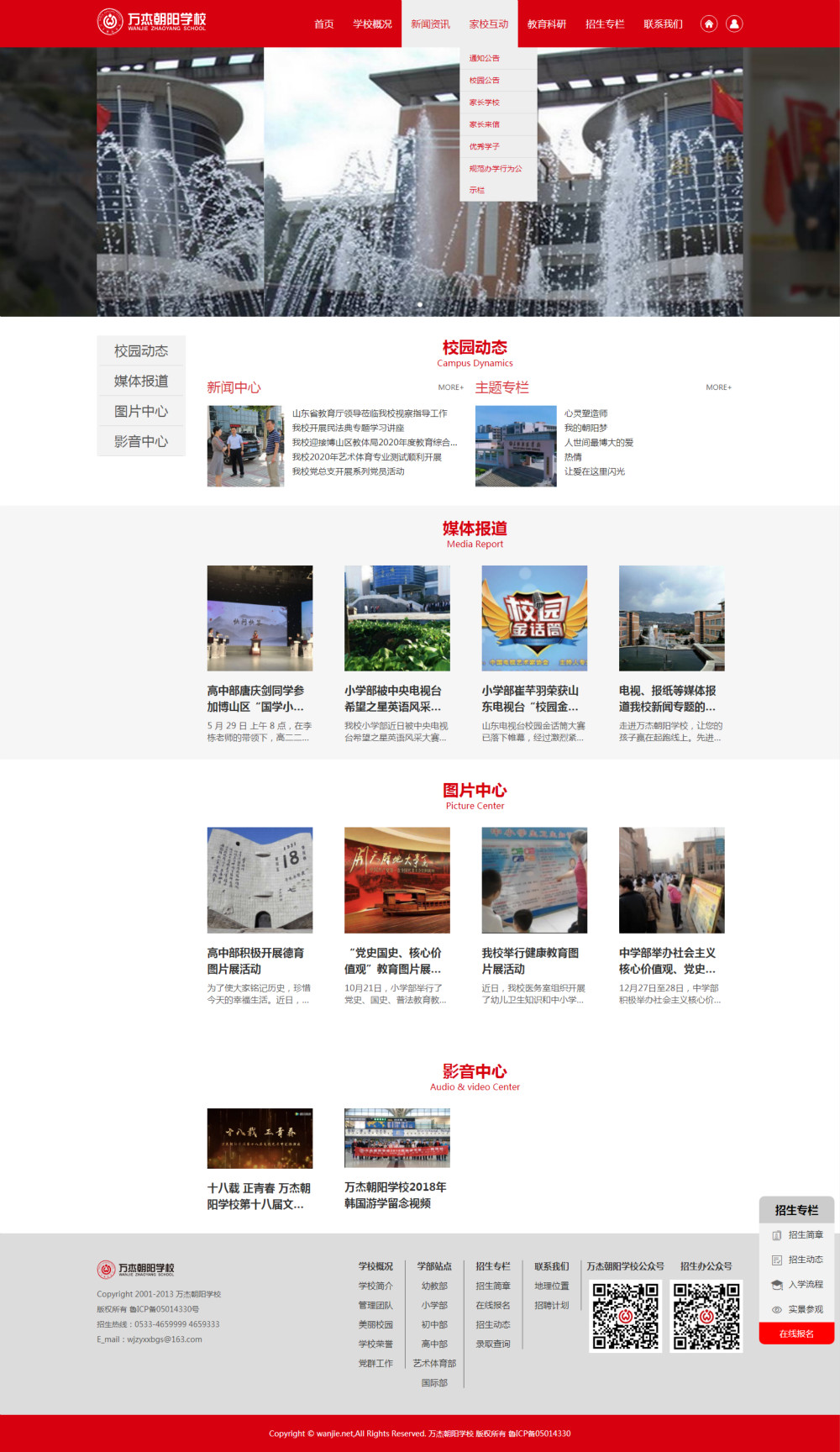Tap MORE+ next to 新闻中心
Screen dimensions: 840x1452
(450, 387)
